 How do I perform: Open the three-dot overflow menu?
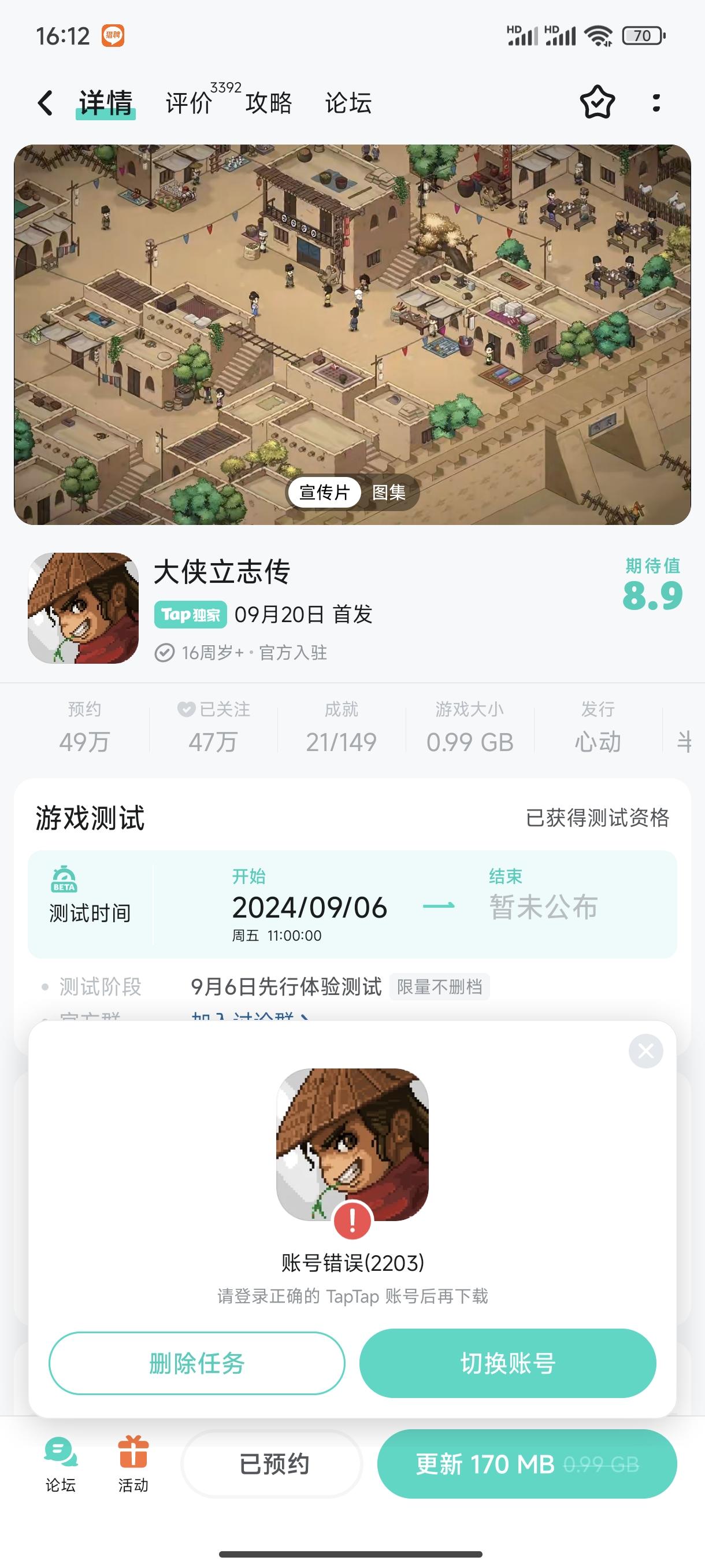point(655,103)
